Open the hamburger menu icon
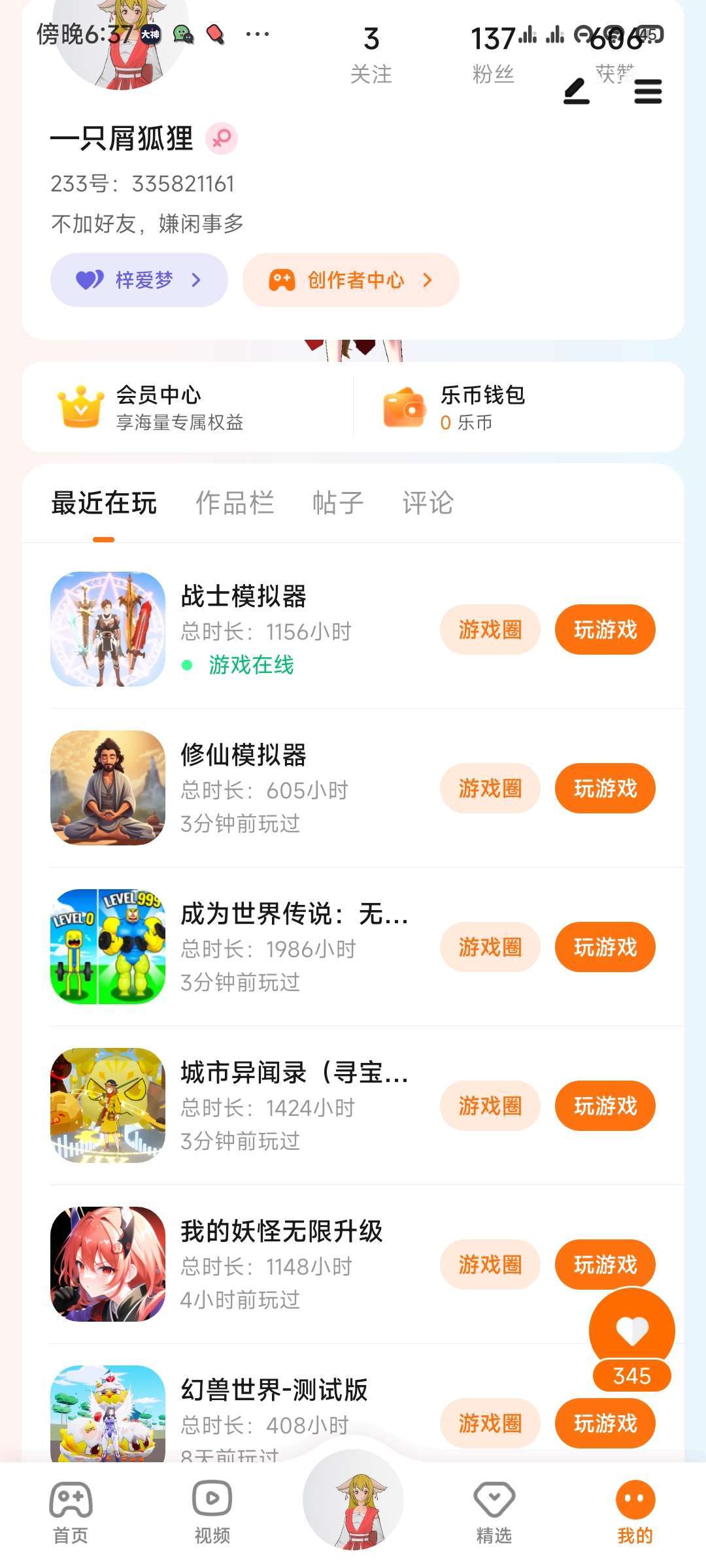Screen dimensions: 706x1568 [648, 91]
